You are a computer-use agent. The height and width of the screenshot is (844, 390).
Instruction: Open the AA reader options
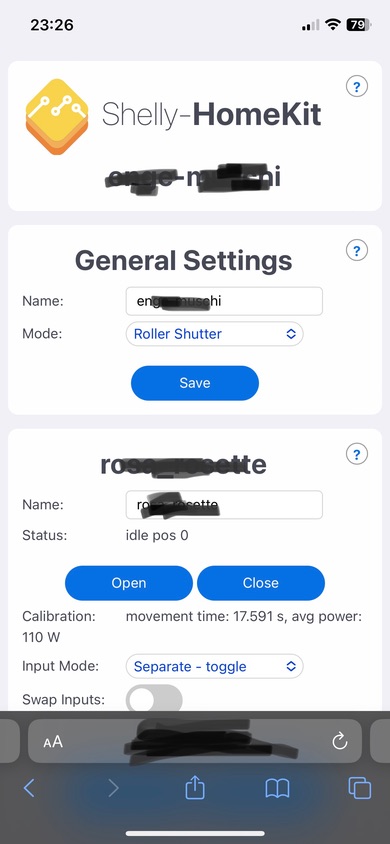(53, 742)
